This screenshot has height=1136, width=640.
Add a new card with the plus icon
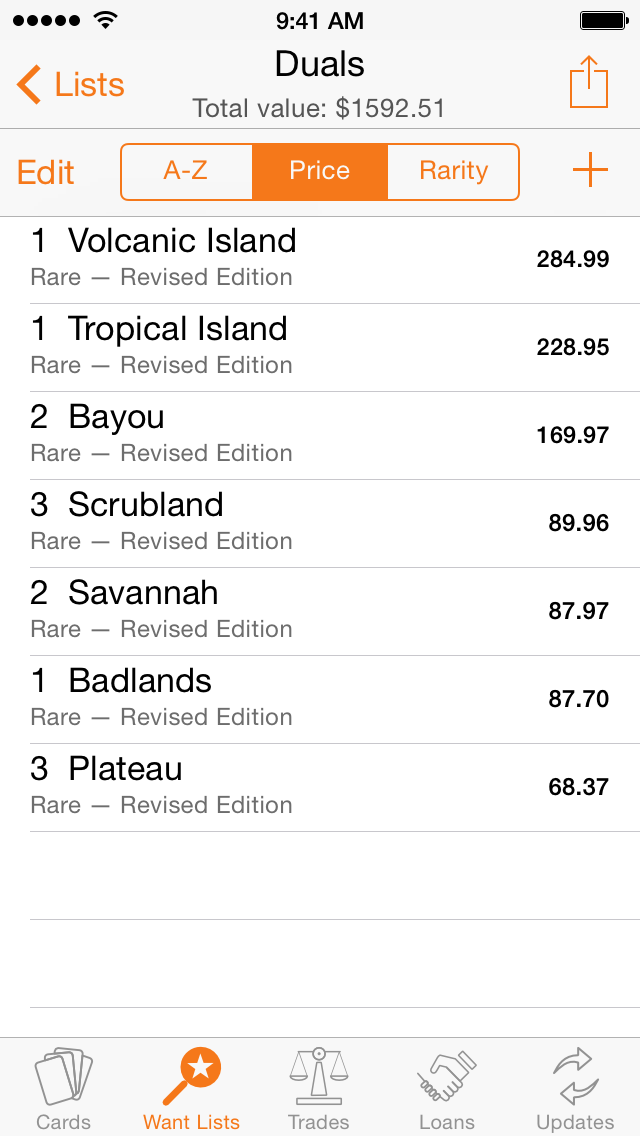pyautogui.click(x=590, y=171)
